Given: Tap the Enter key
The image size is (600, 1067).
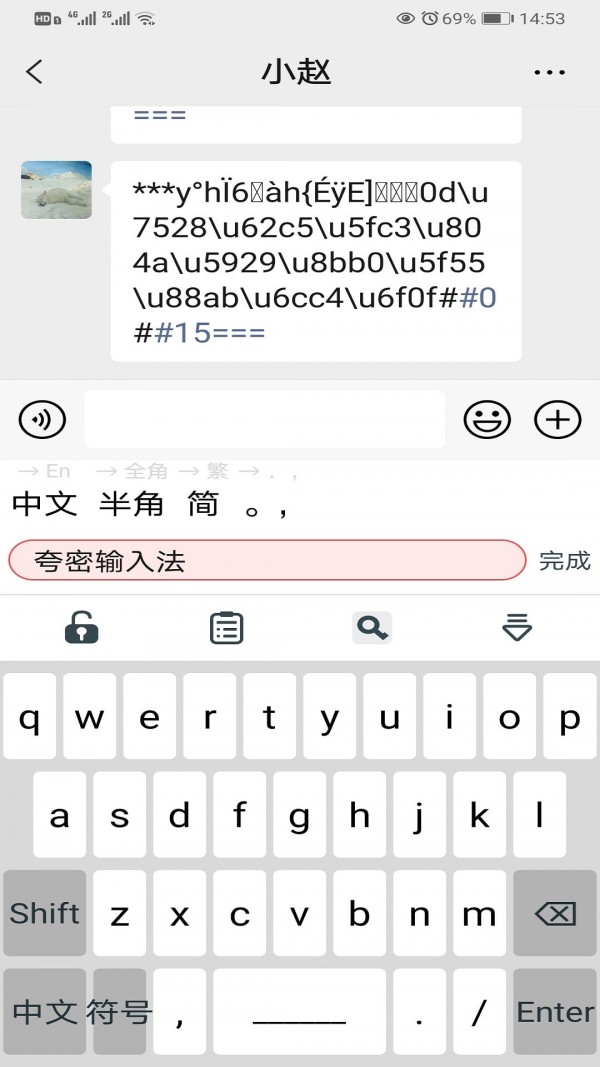Looking at the screenshot, I should (x=555, y=1011).
